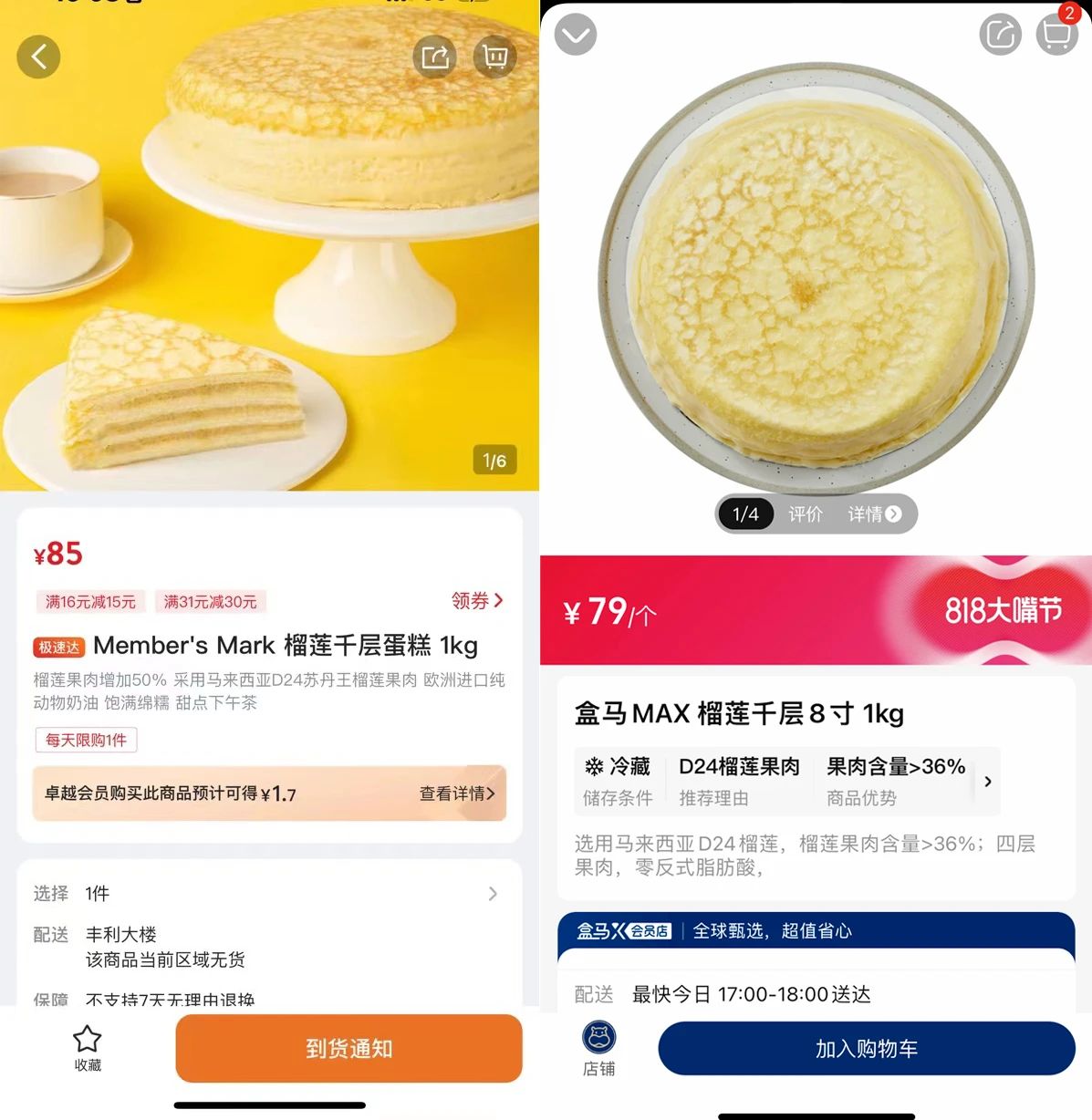
Task: Tap 到货通知 restock notification button
Action: click(x=348, y=1049)
